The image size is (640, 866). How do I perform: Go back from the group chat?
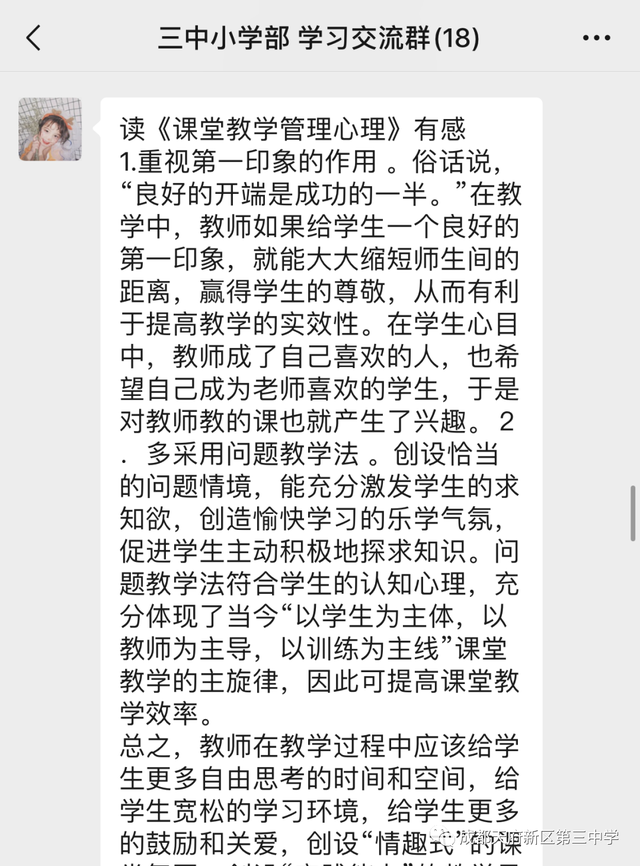(x=34, y=38)
